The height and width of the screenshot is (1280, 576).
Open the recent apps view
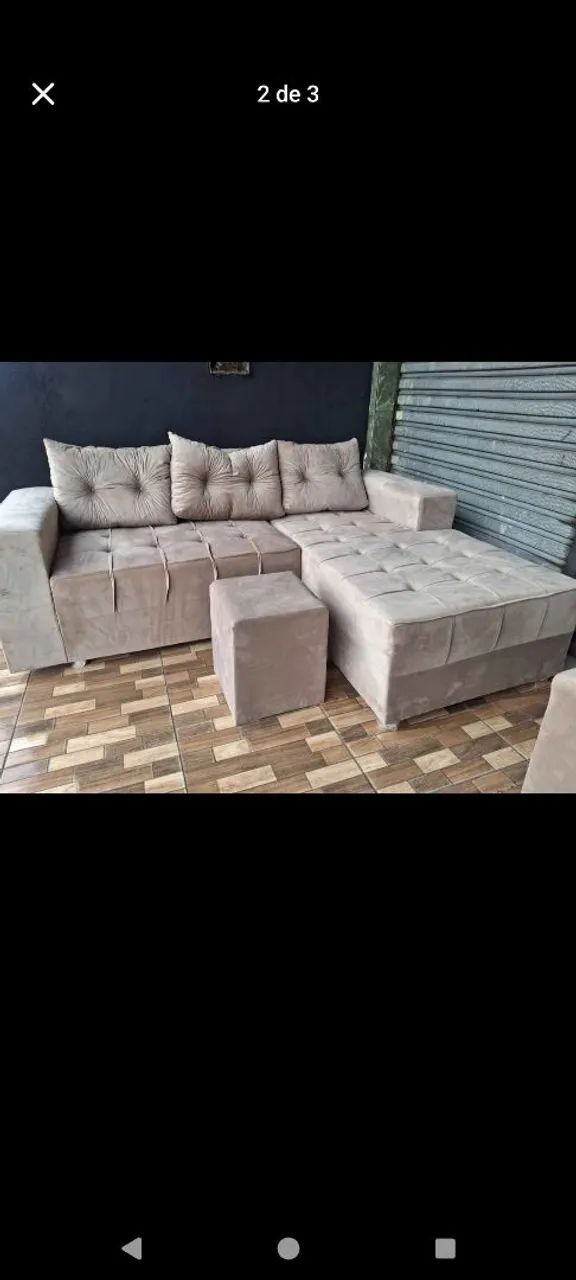pyautogui.click(x=445, y=1248)
